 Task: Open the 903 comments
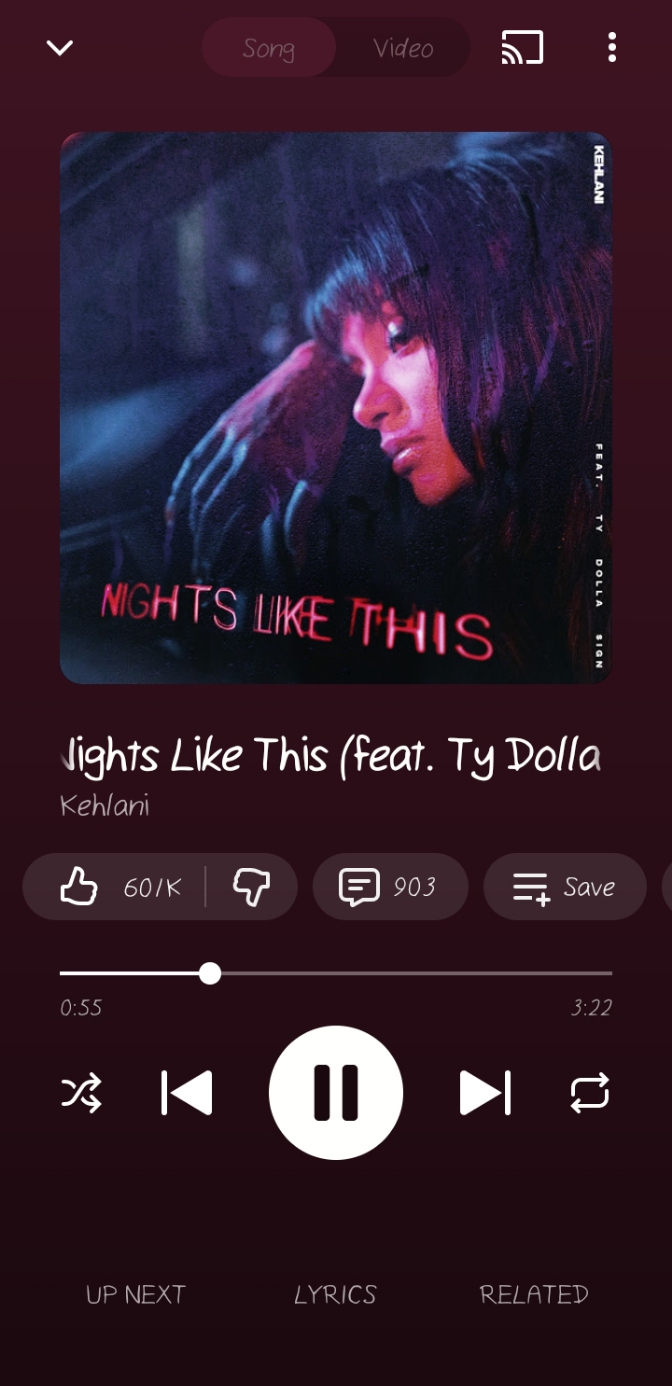coord(390,886)
